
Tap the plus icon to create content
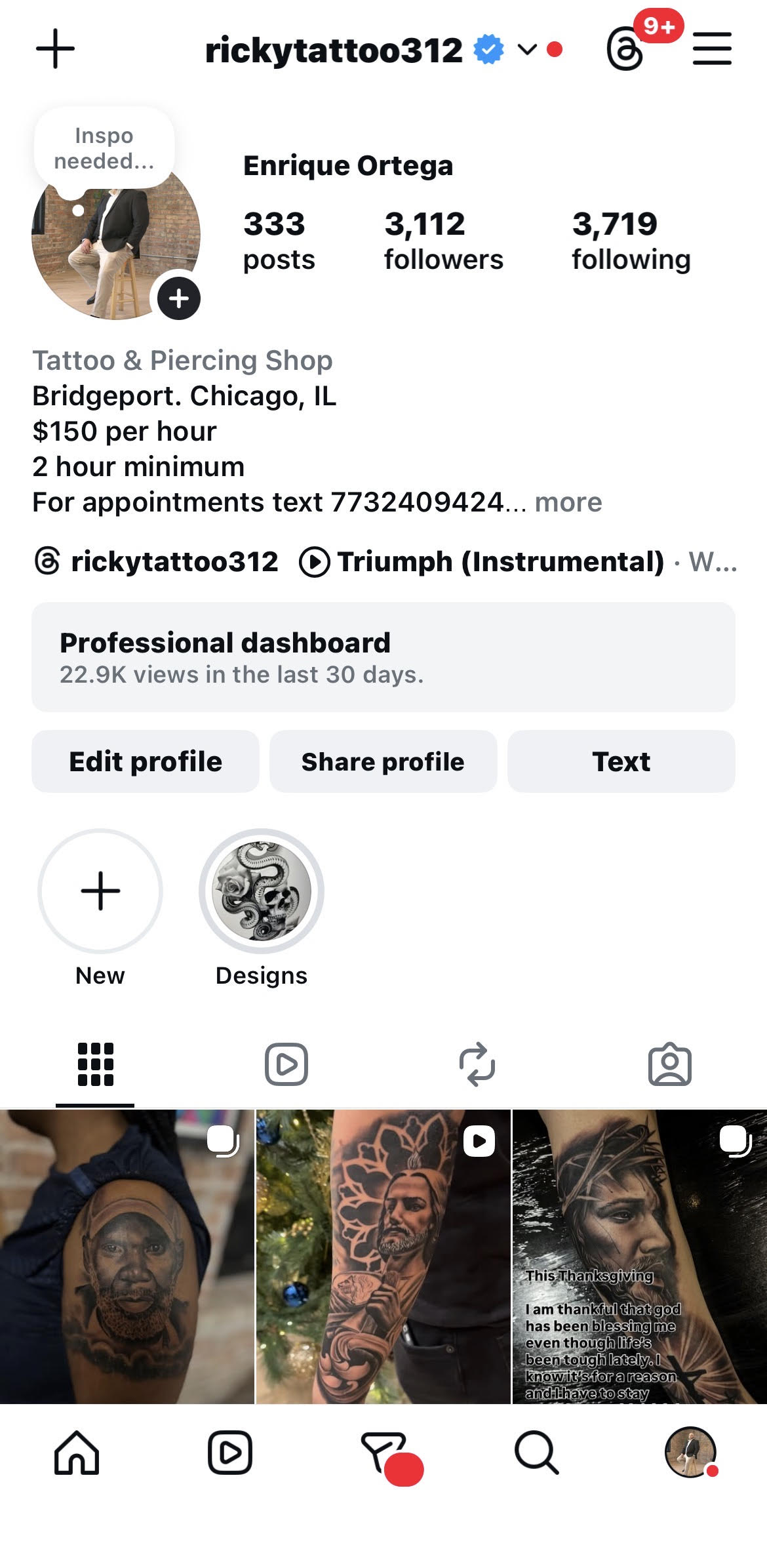point(55,49)
